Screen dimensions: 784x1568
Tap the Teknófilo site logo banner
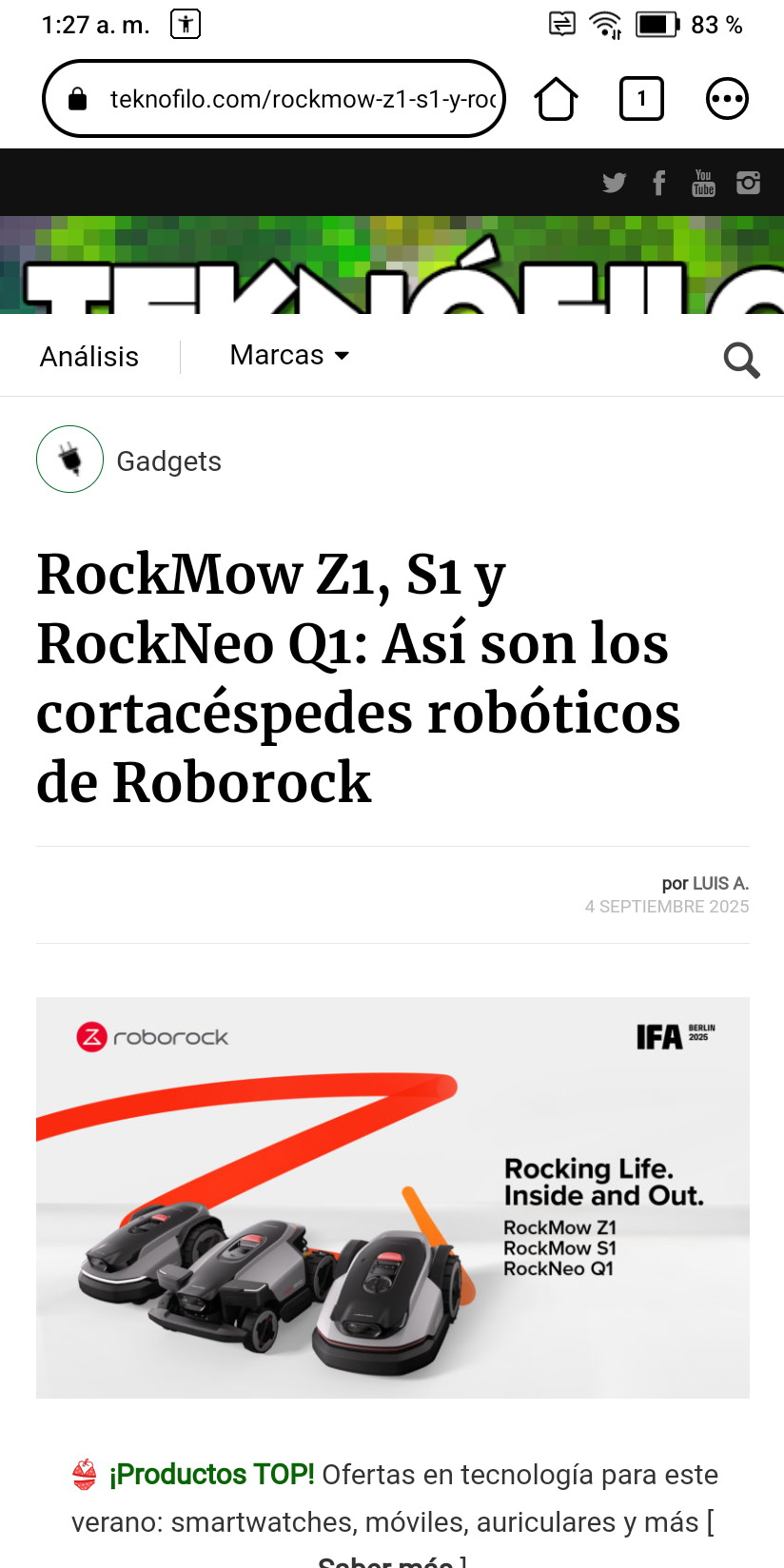pyautogui.click(x=392, y=265)
